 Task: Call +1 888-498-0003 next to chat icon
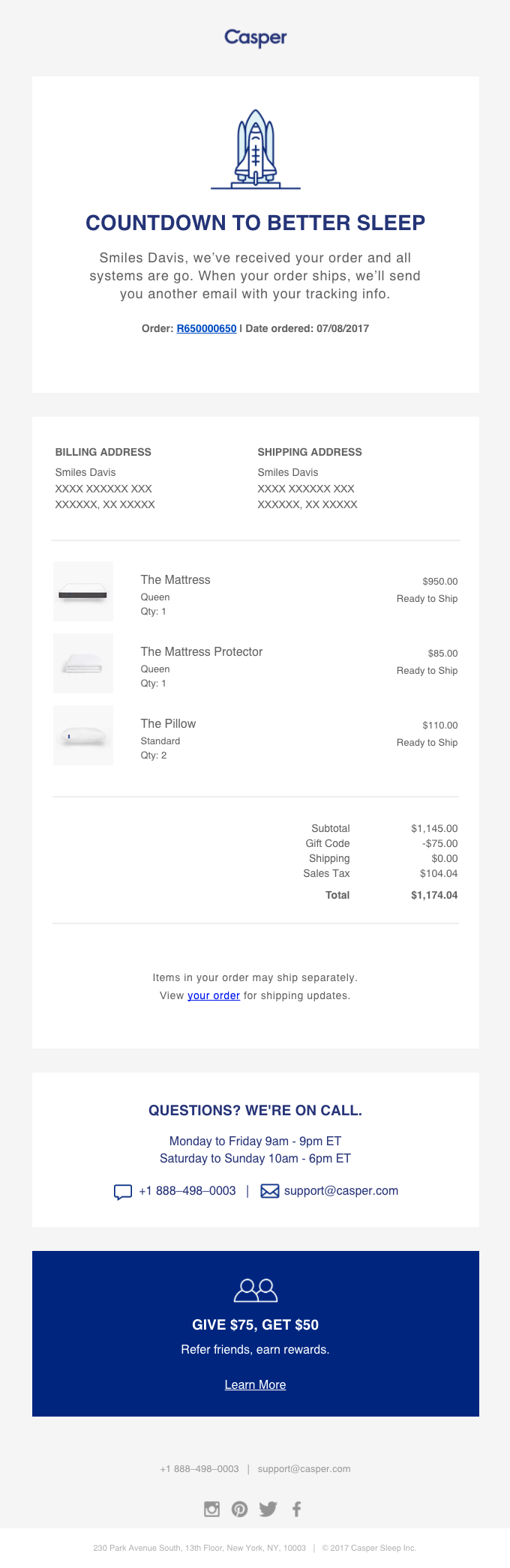tap(187, 1191)
